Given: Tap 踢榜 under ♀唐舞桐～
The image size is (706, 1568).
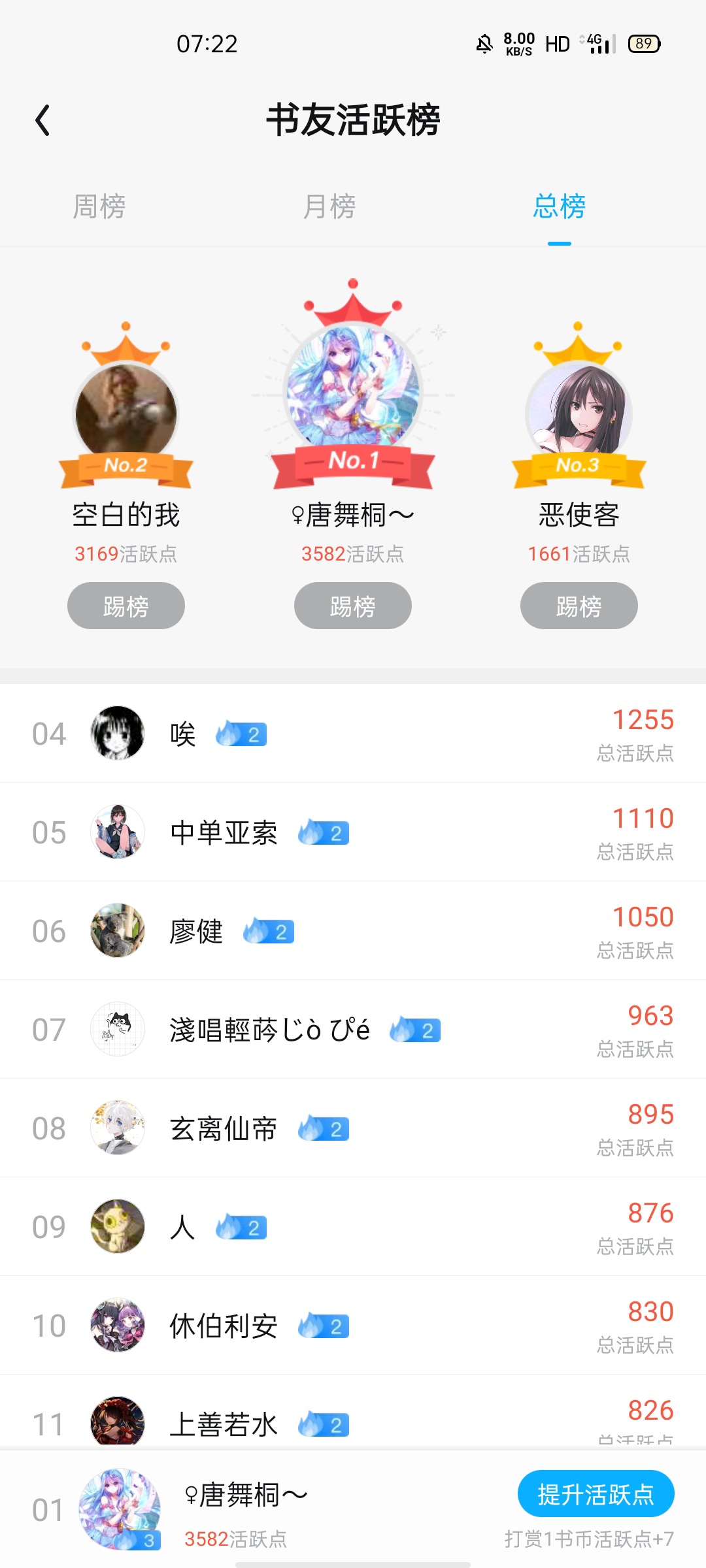Looking at the screenshot, I should pyautogui.click(x=353, y=606).
